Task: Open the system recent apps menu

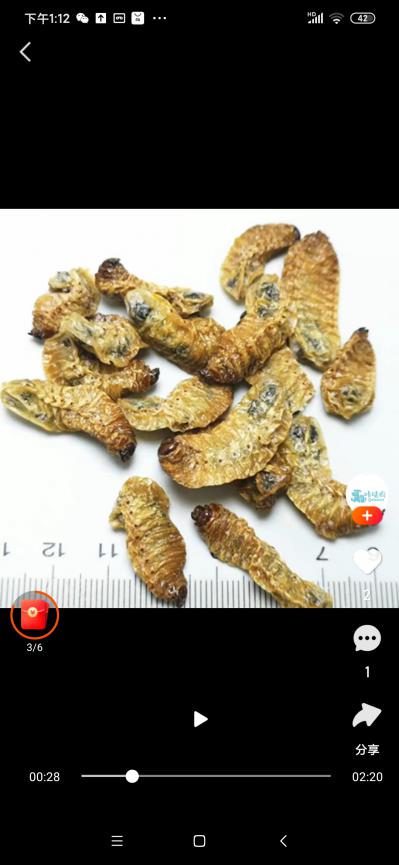Action: pyautogui.click(x=117, y=841)
